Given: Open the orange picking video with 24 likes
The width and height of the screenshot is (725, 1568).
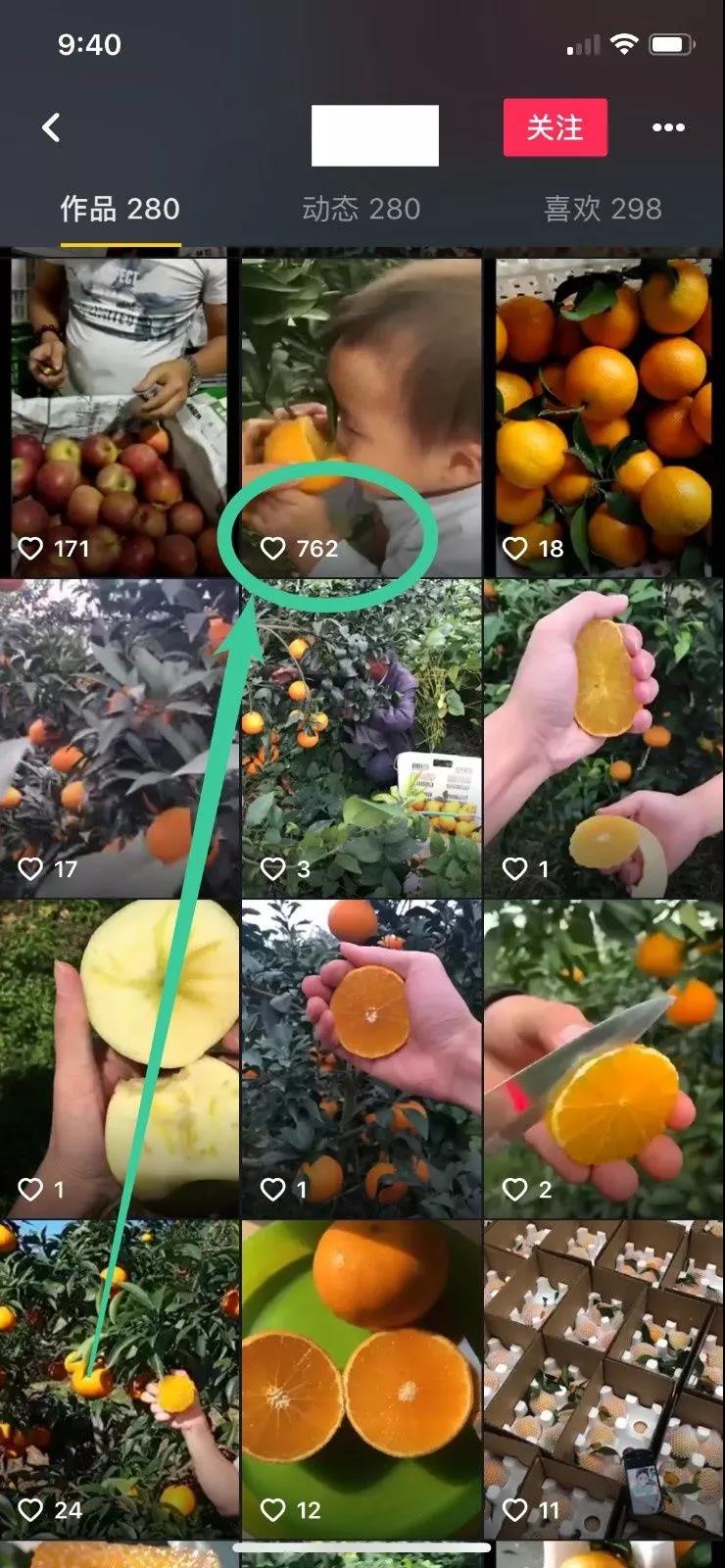Looking at the screenshot, I should click(x=120, y=1379).
